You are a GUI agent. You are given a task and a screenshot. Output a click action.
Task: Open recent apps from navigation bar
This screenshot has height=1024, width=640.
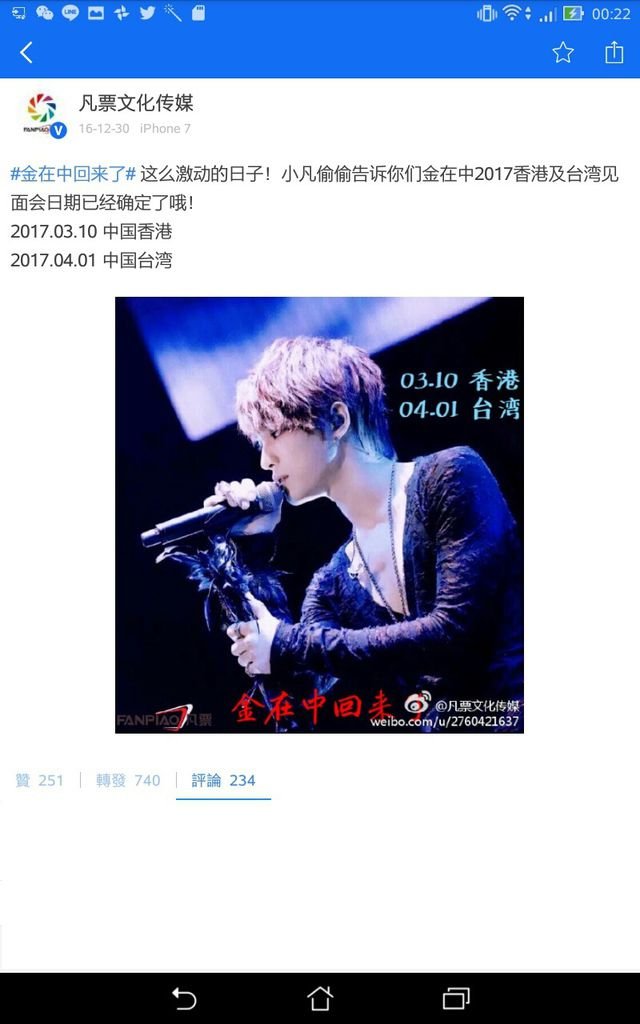456,997
